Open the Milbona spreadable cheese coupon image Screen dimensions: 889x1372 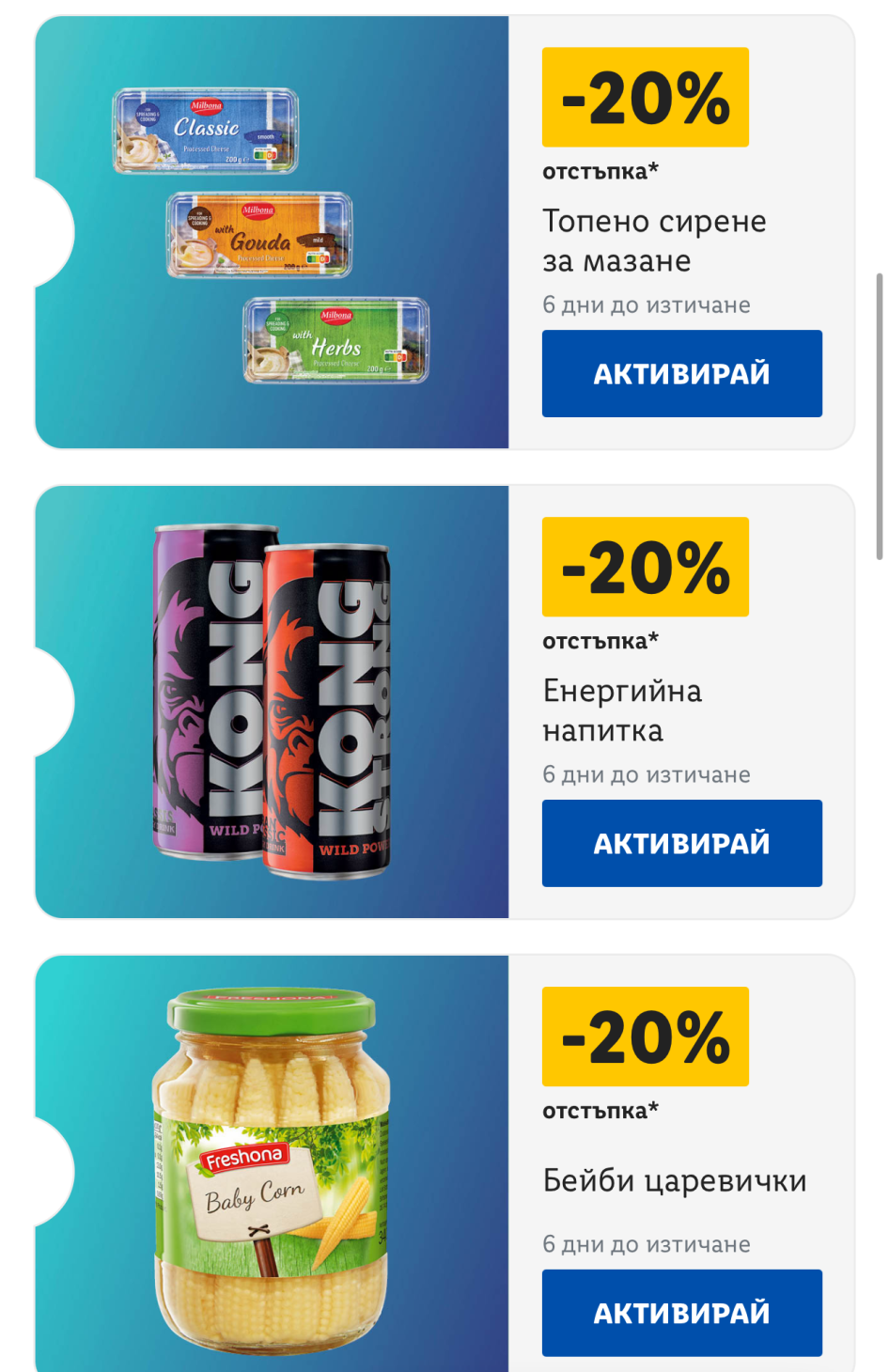point(272,234)
